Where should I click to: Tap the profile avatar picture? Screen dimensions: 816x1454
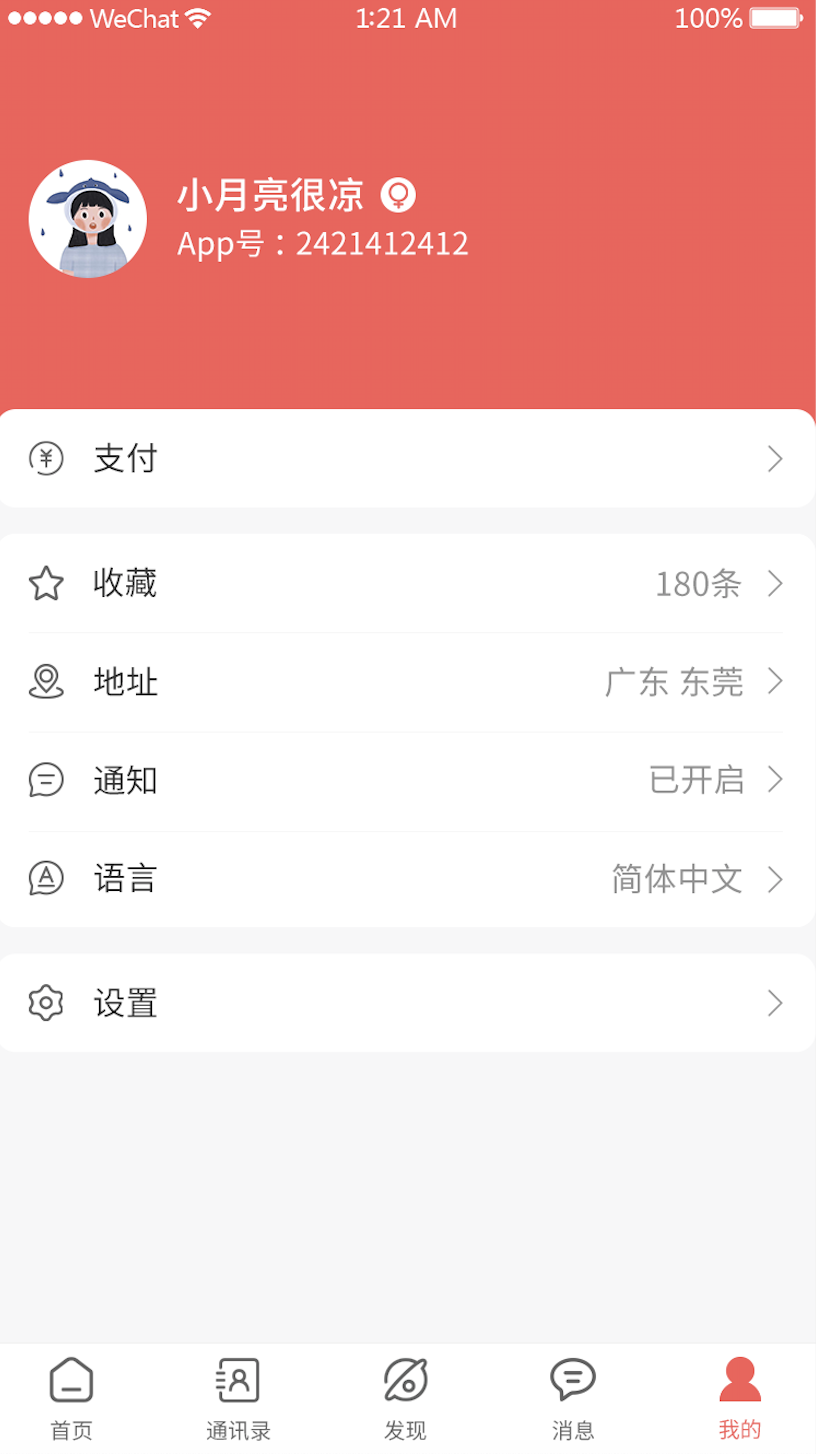click(88, 219)
